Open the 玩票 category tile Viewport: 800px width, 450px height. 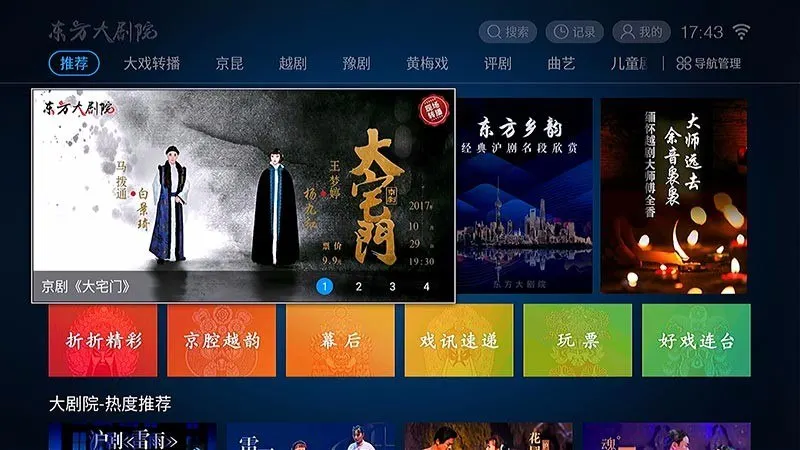(x=577, y=340)
